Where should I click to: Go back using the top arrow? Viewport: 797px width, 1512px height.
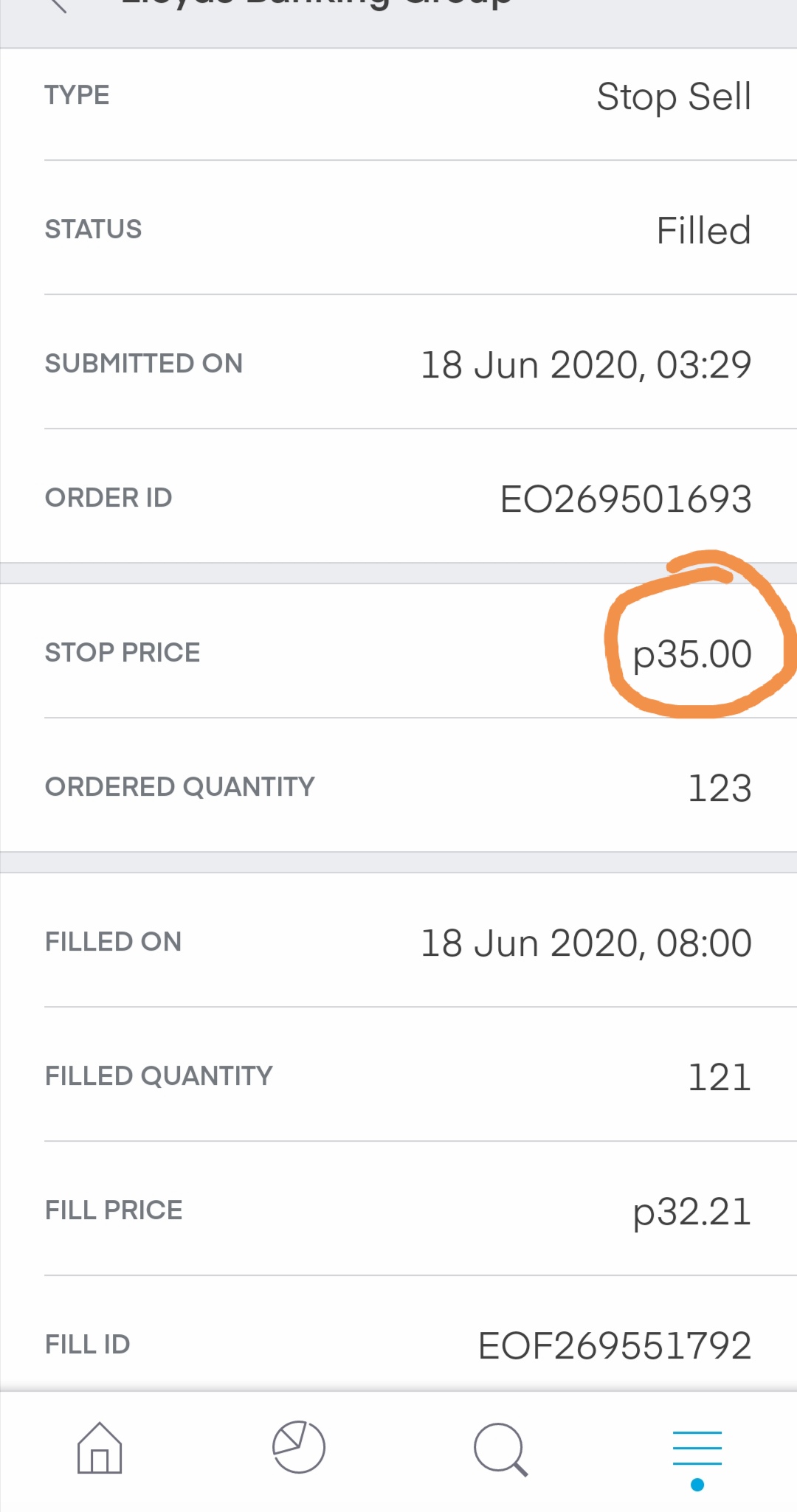(x=58, y=5)
